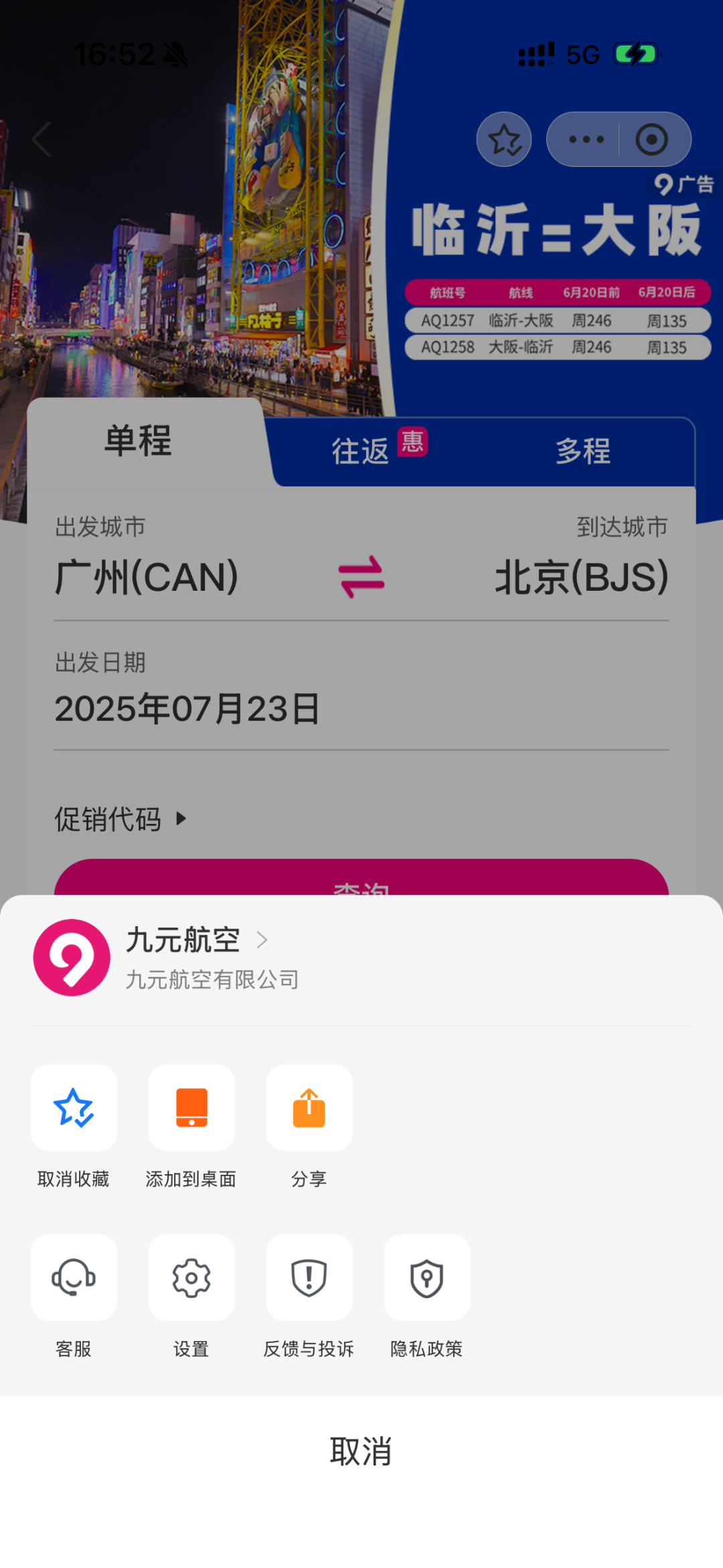The image size is (723, 1568).
Task: Share the mini program via 分享
Action: (x=309, y=1108)
